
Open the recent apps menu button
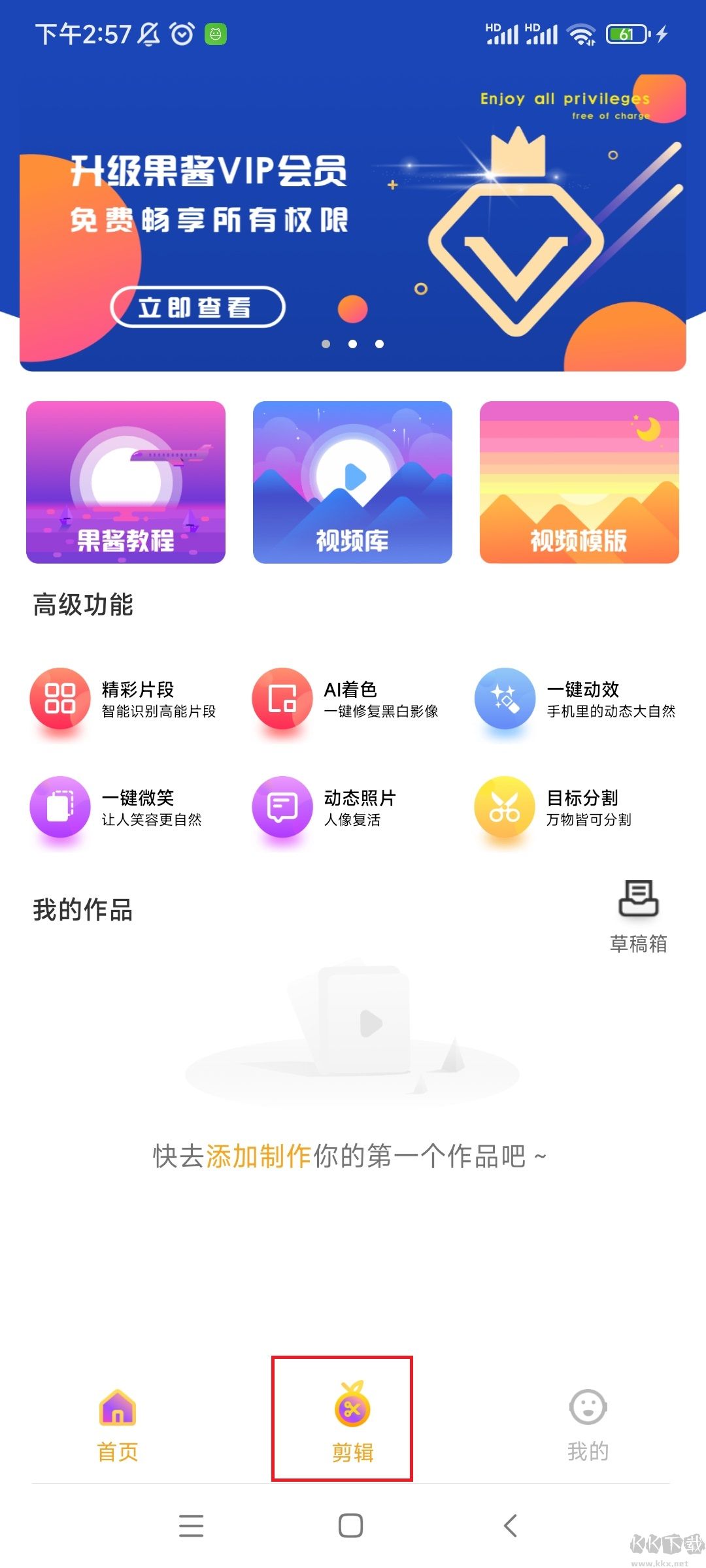pyautogui.click(x=192, y=1526)
